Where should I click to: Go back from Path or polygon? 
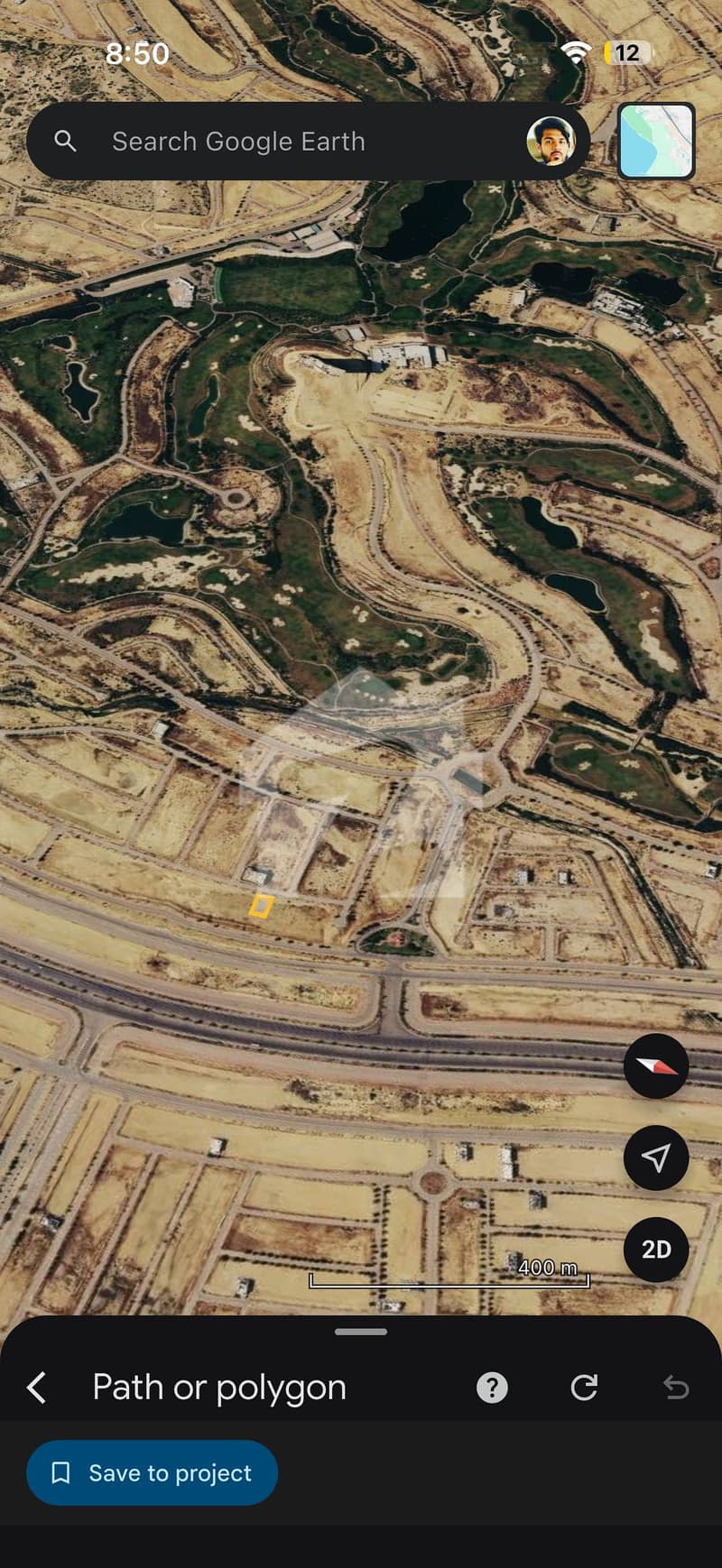pyautogui.click(x=37, y=1388)
